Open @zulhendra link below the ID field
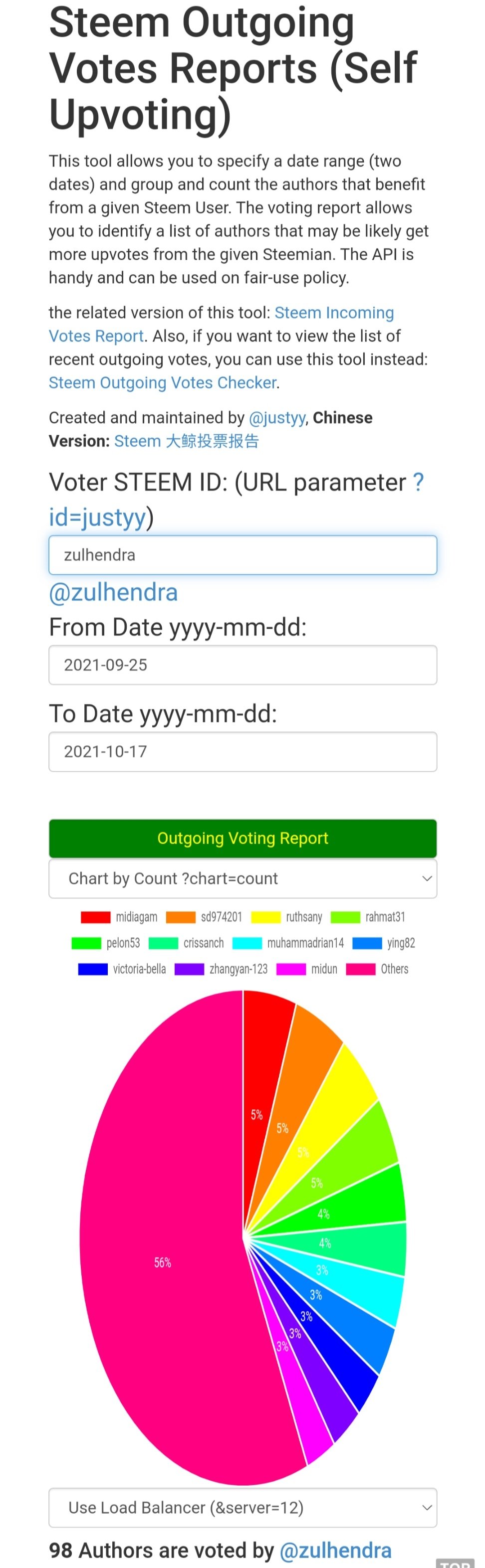 coord(113,592)
